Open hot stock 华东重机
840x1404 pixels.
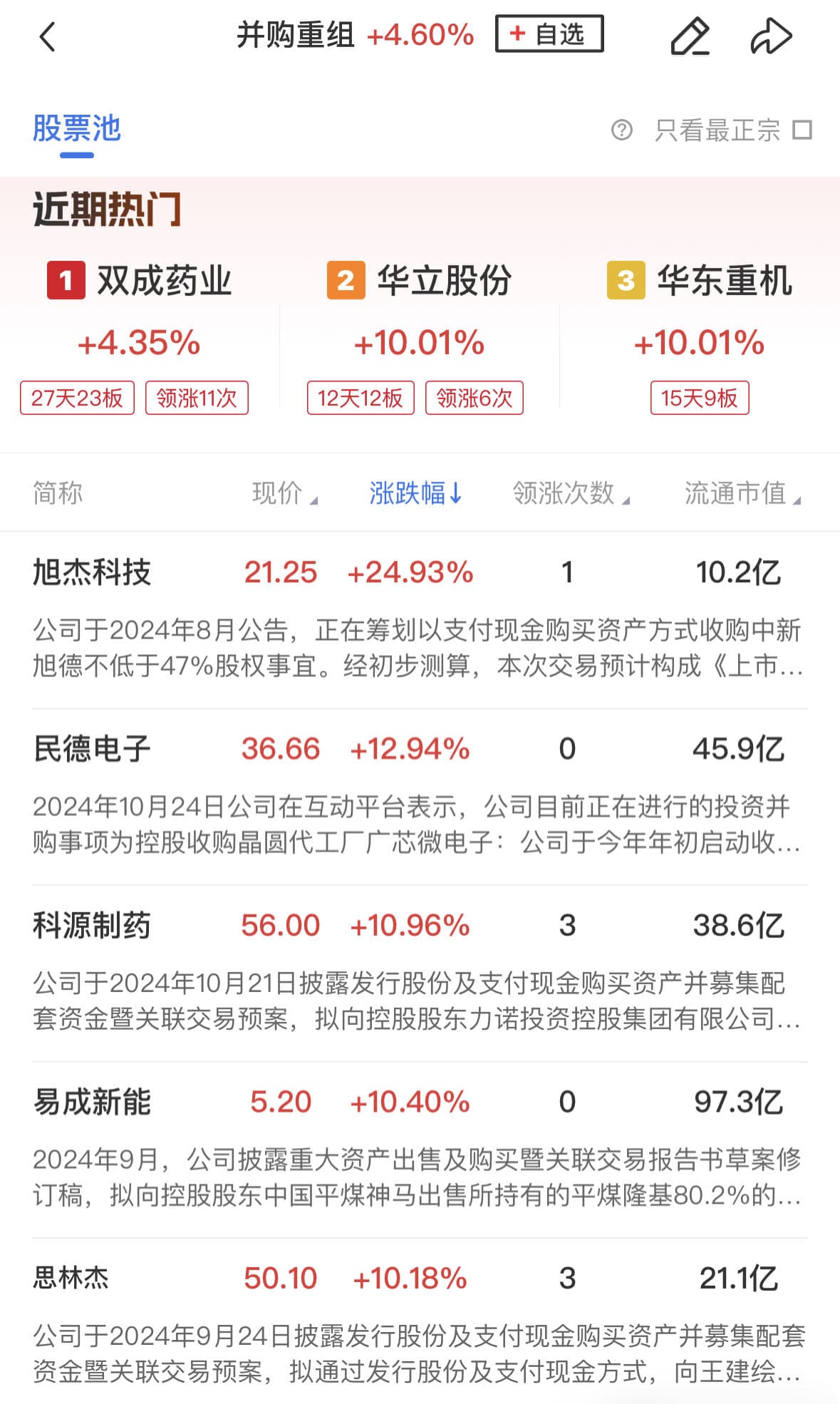tap(699, 280)
